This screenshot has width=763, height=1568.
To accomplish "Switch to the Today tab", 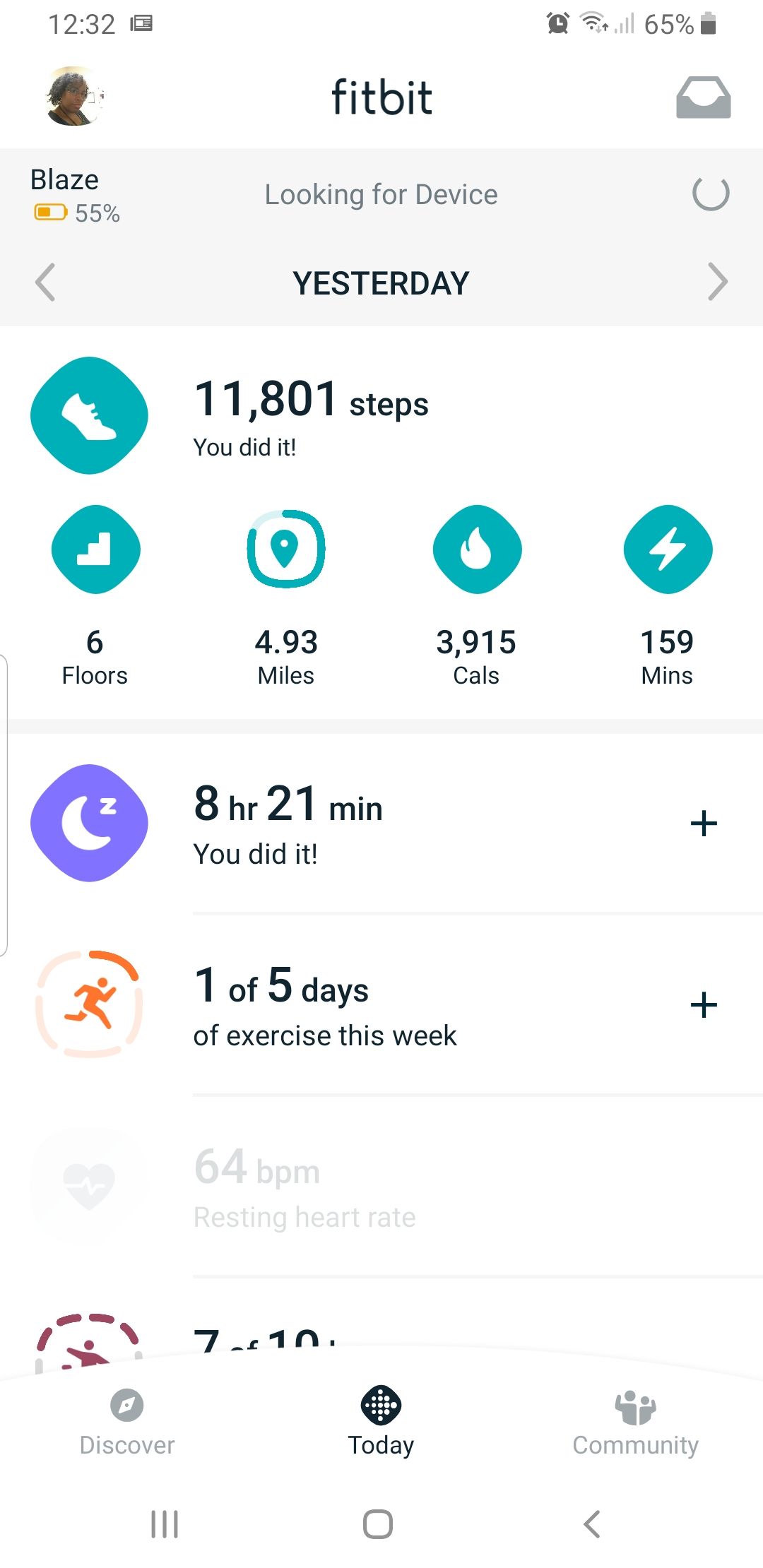I will (x=381, y=1421).
